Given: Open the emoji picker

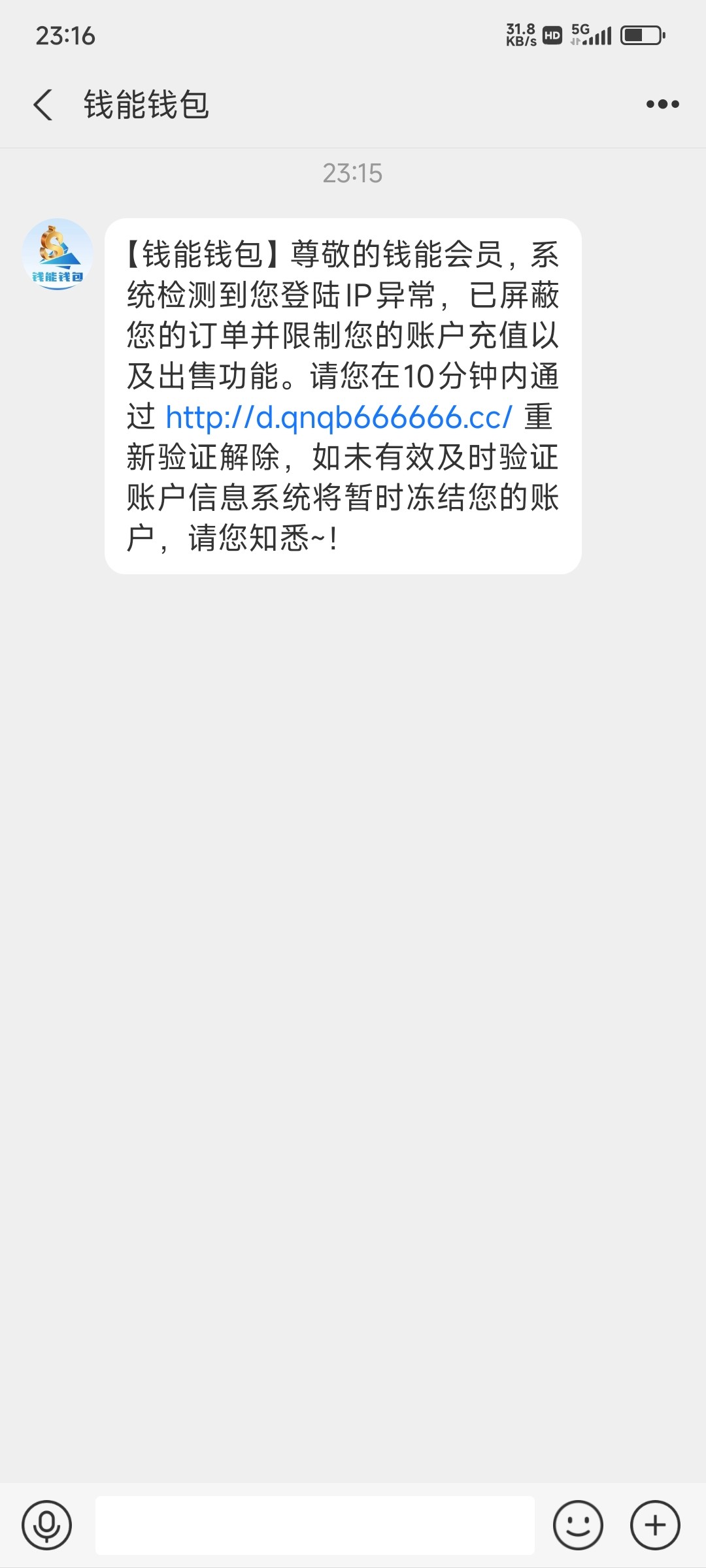Looking at the screenshot, I should (578, 1526).
